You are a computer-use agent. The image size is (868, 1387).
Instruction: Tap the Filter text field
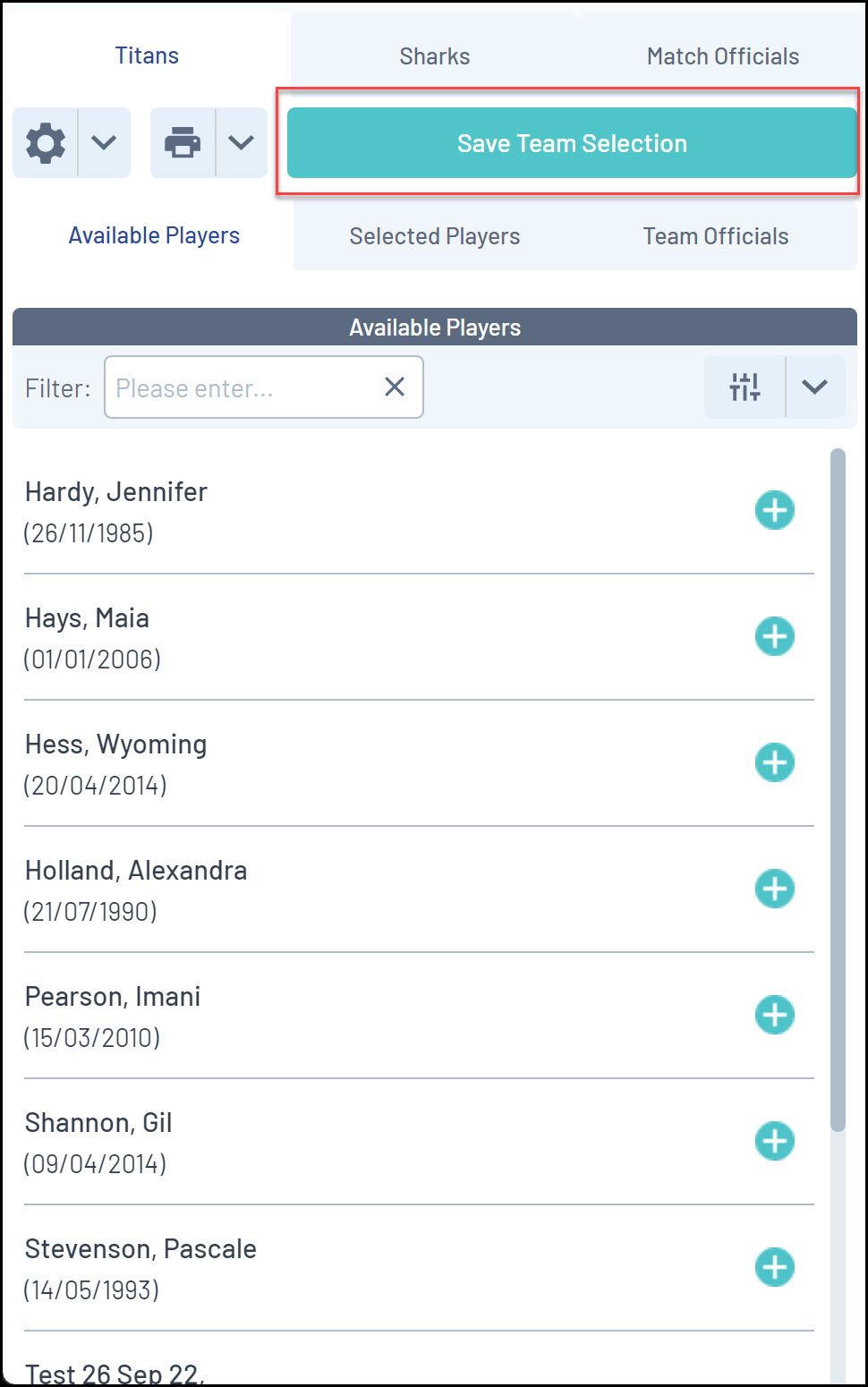coord(242,387)
